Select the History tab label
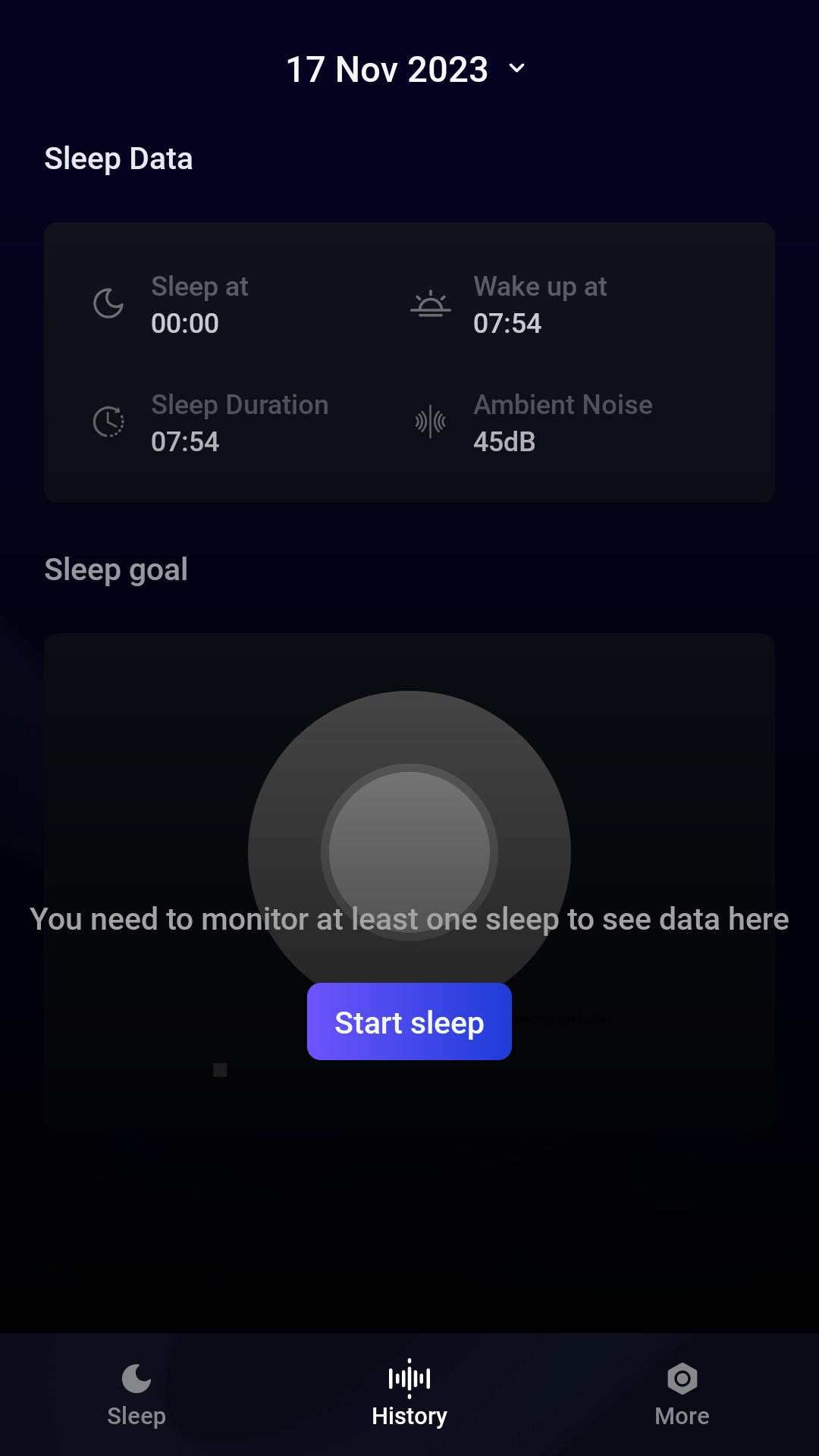 pos(409,1417)
